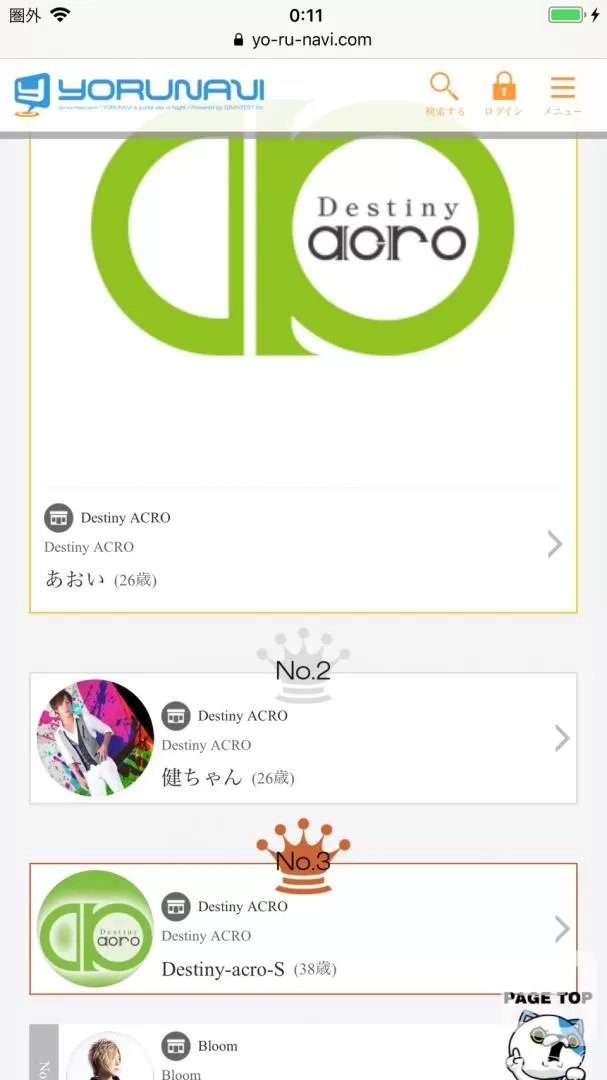This screenshot has width=607, height=1080.
Task: Open the Bloom ranking entry
Action: (276, 1052)
